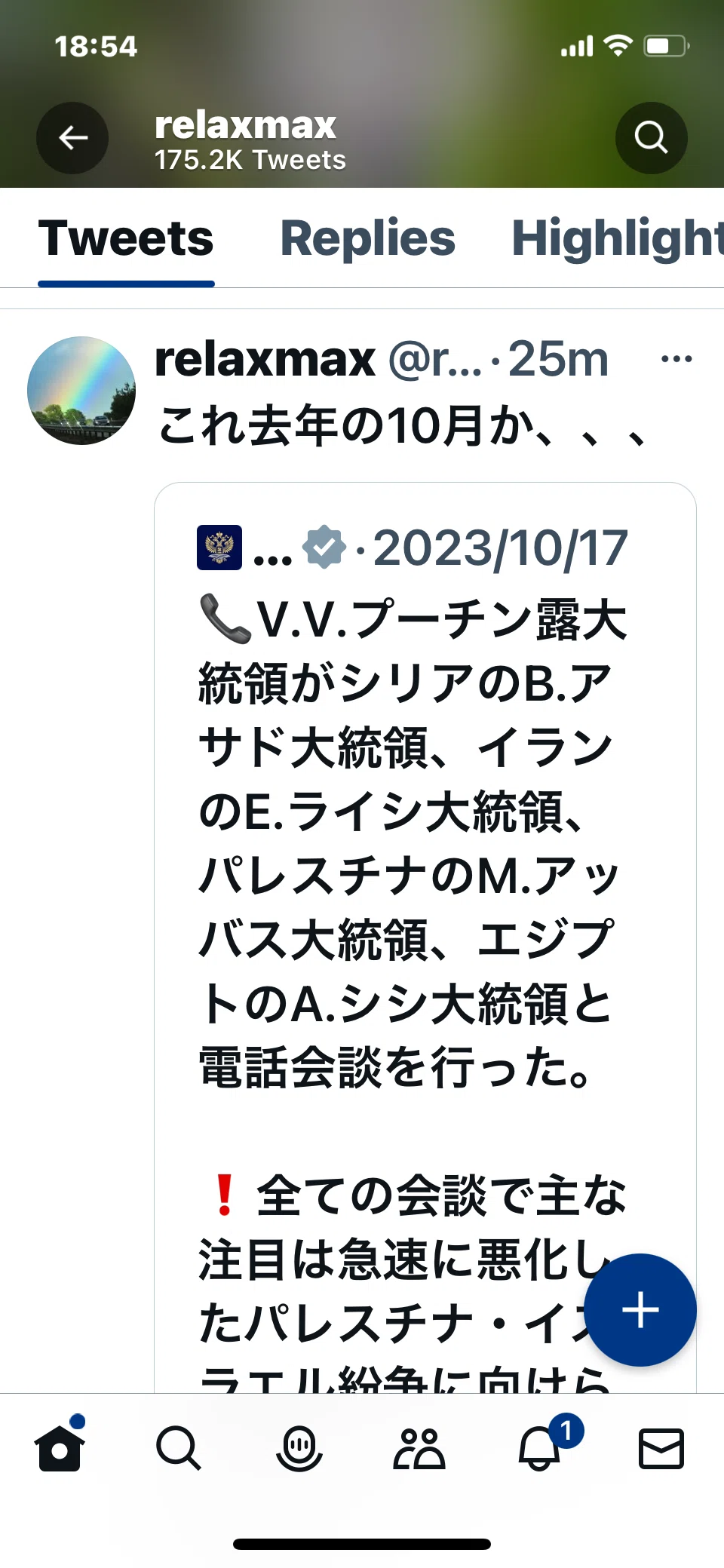The height and width of the screenshot is (1568, 724).
Task: Open the Spaces microphone tab
Action: (x=299, y=1448)
